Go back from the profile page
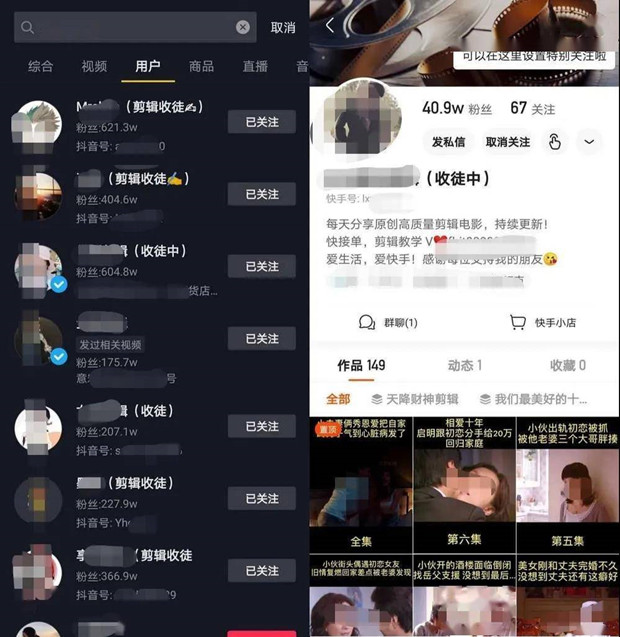 click(329, 25)
